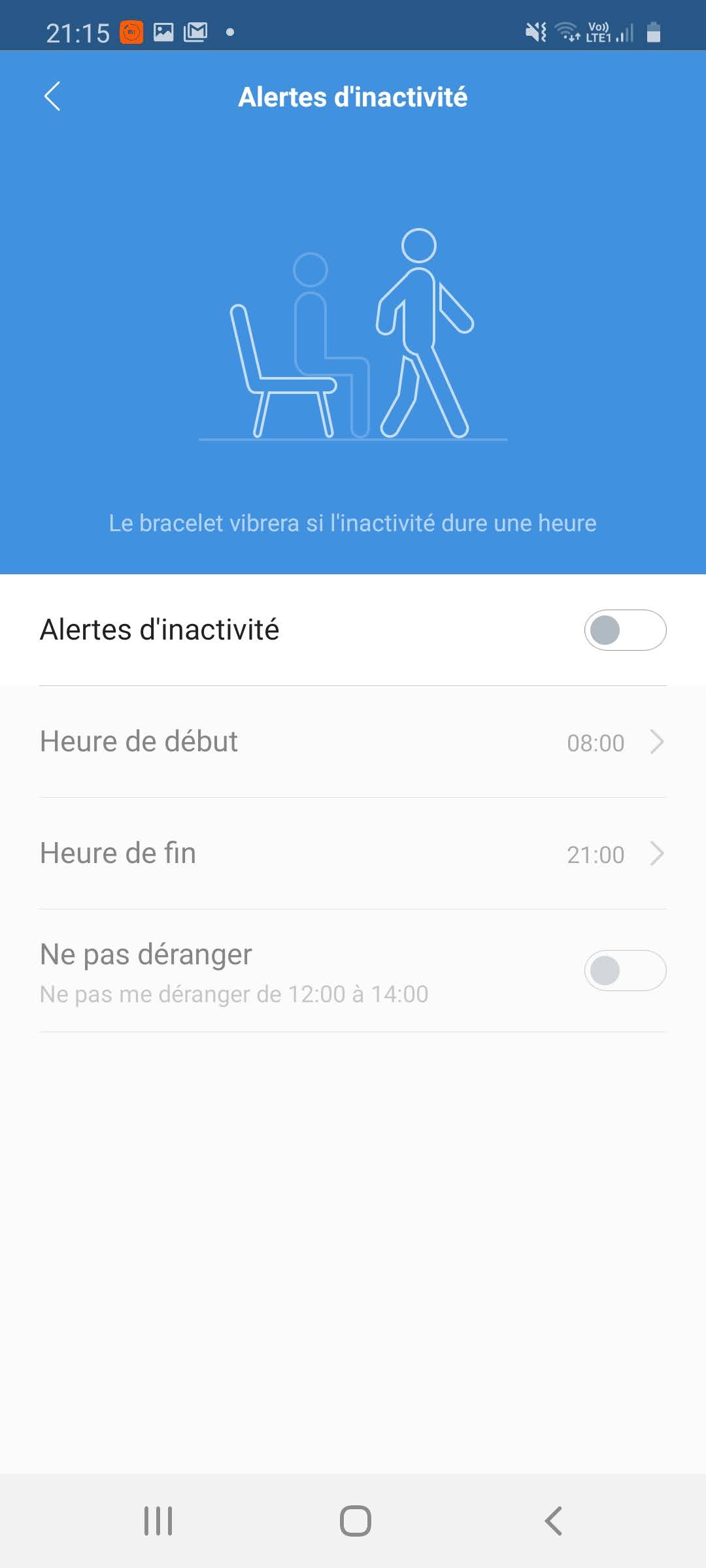Screen dimensions: 706x1568
Task: Open Heure de début time setting
Action: [x=353, y=742]
